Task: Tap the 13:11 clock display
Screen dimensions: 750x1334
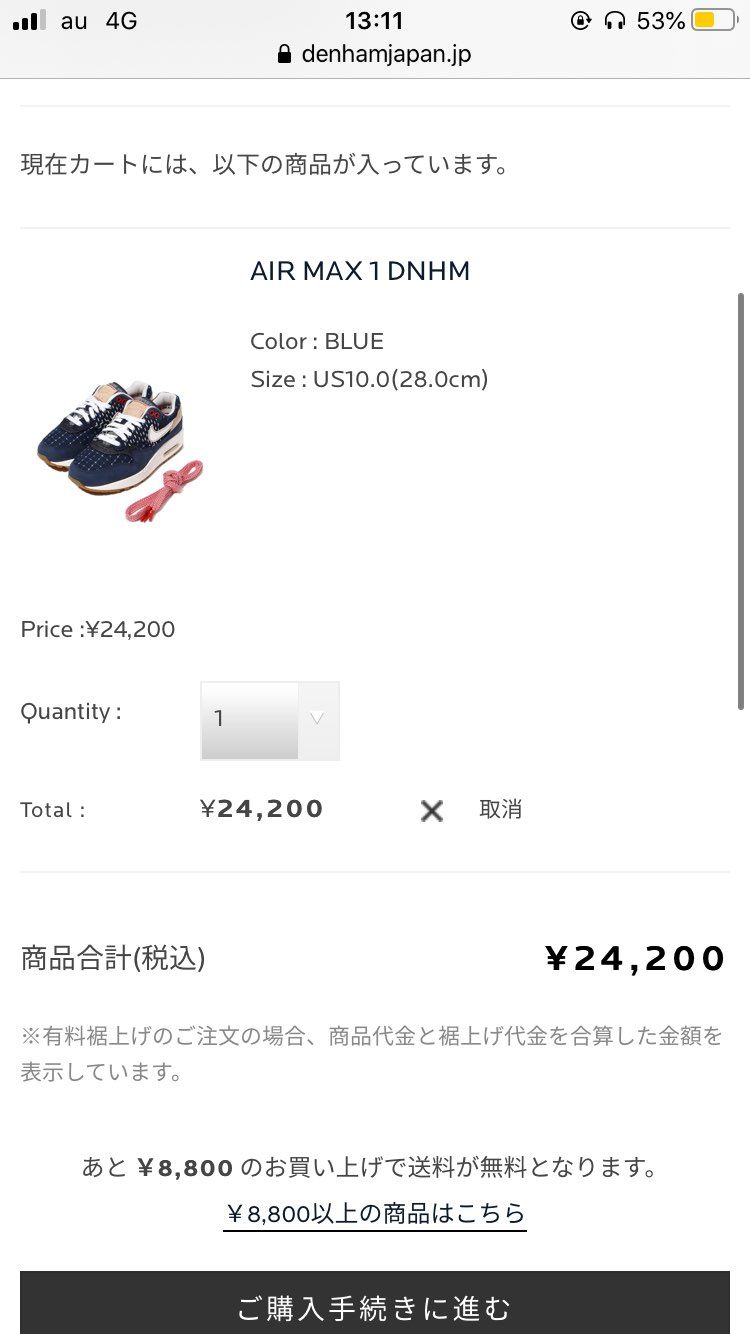Action: click(374, 20)
